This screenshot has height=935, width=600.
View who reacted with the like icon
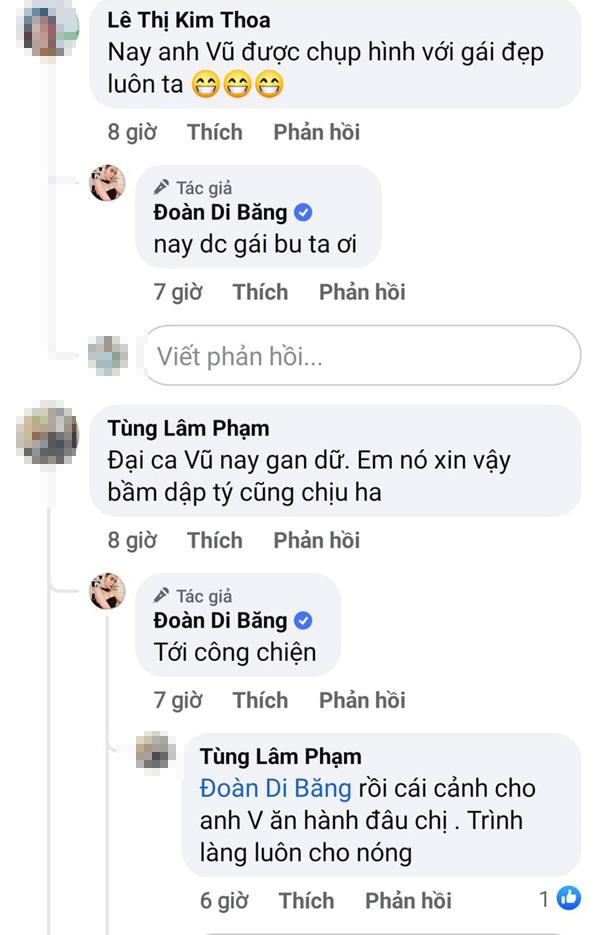[x=568, y=899]
